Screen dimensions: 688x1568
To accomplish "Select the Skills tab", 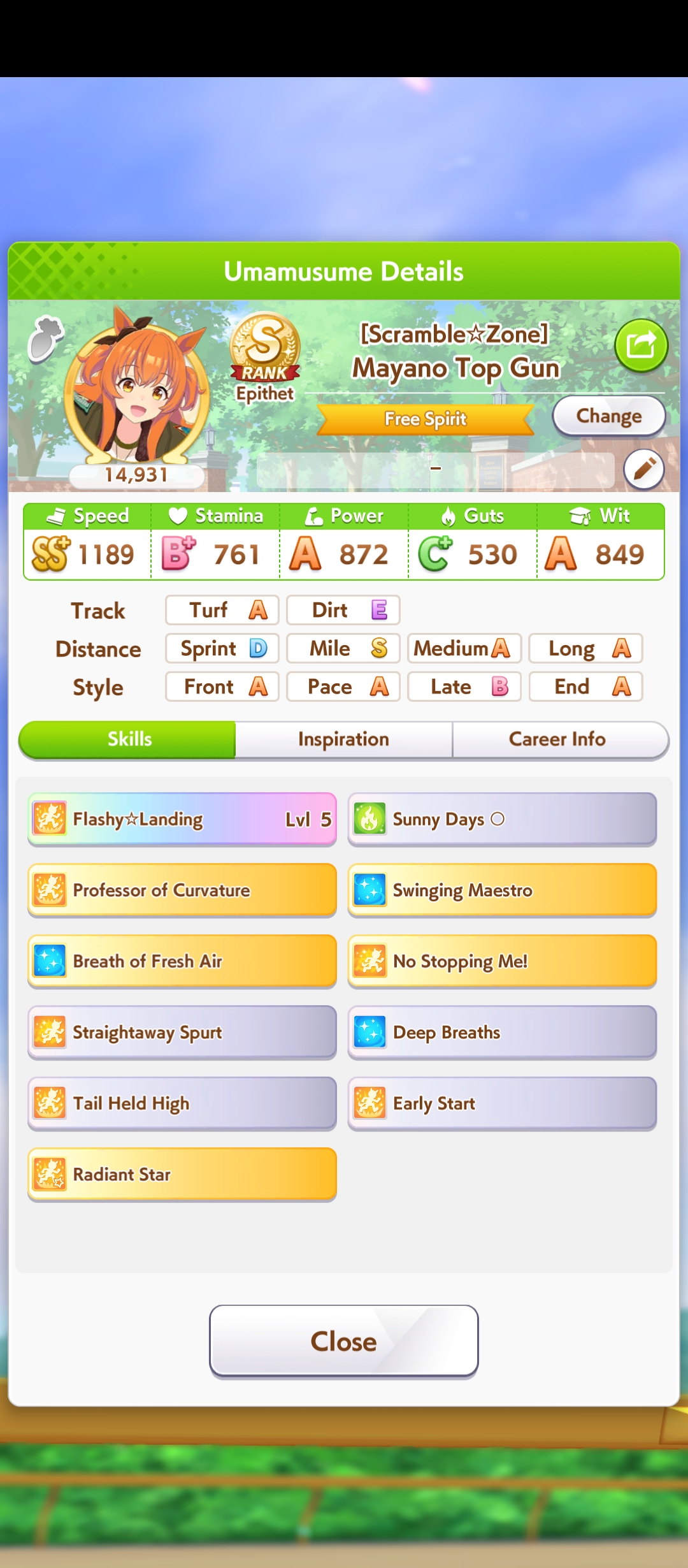I will pos(129,739).
